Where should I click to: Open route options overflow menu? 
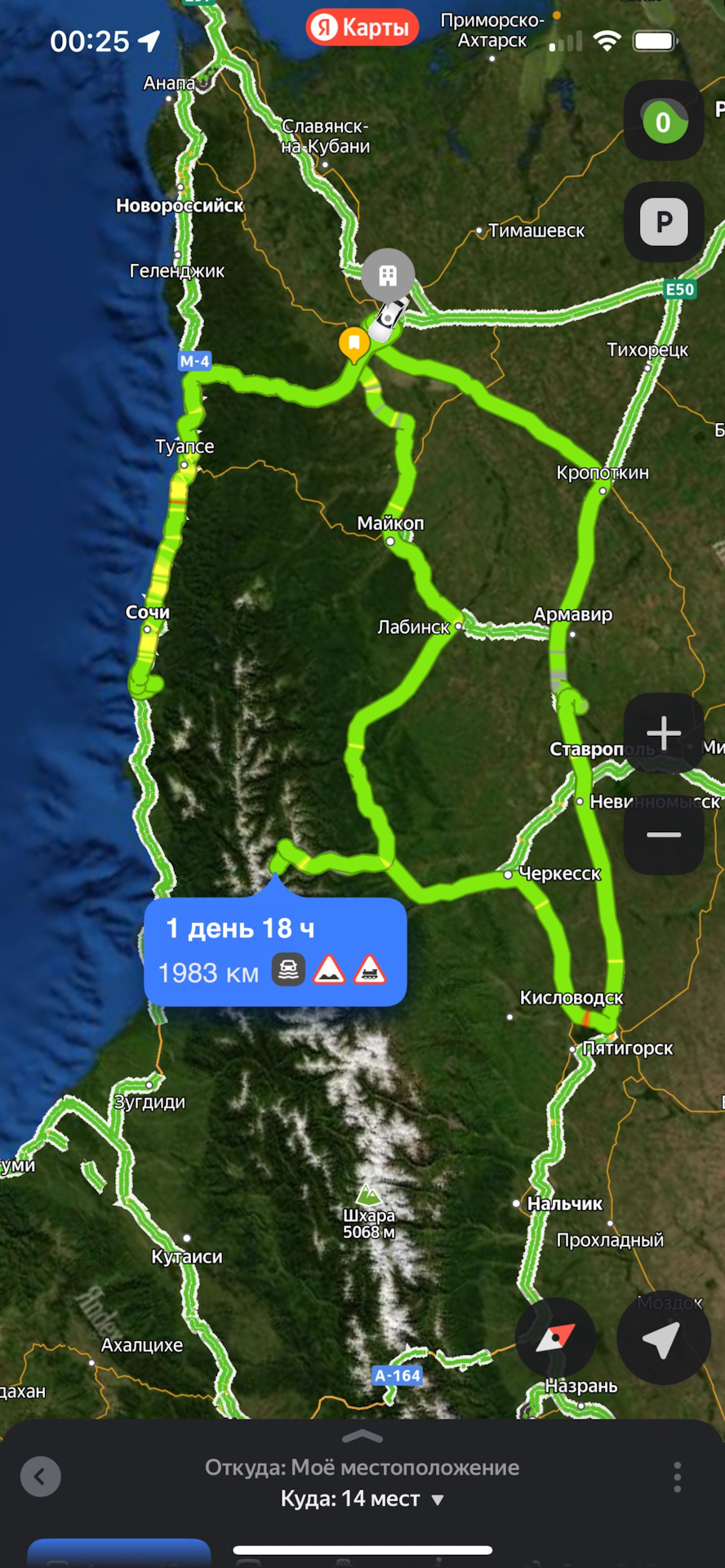click(677, 1477)
